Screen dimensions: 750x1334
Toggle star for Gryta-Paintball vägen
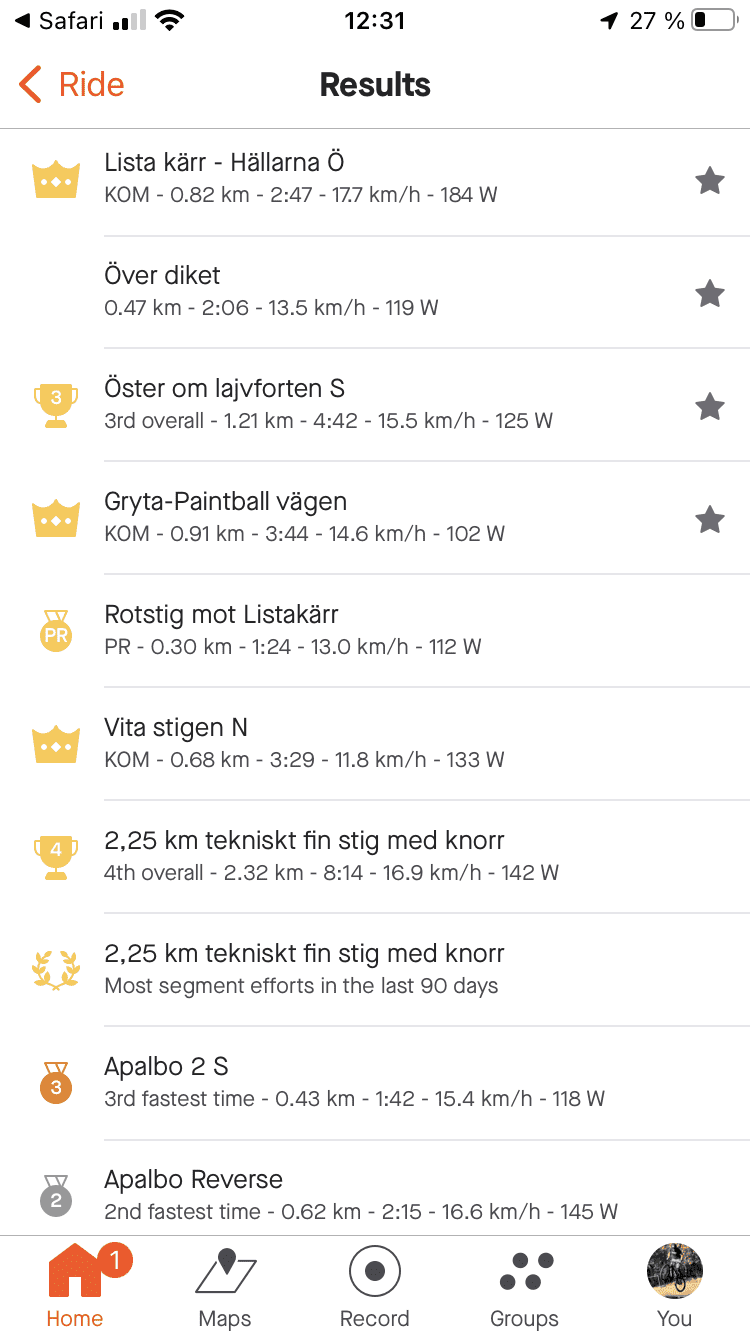click(709, 520)
